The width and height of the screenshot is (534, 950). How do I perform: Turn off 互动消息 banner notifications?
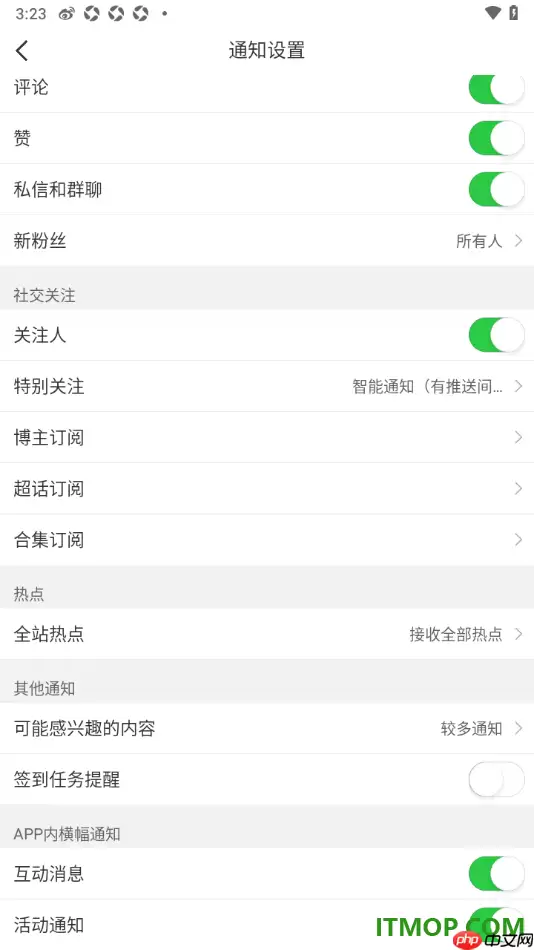tap(496, 874)
